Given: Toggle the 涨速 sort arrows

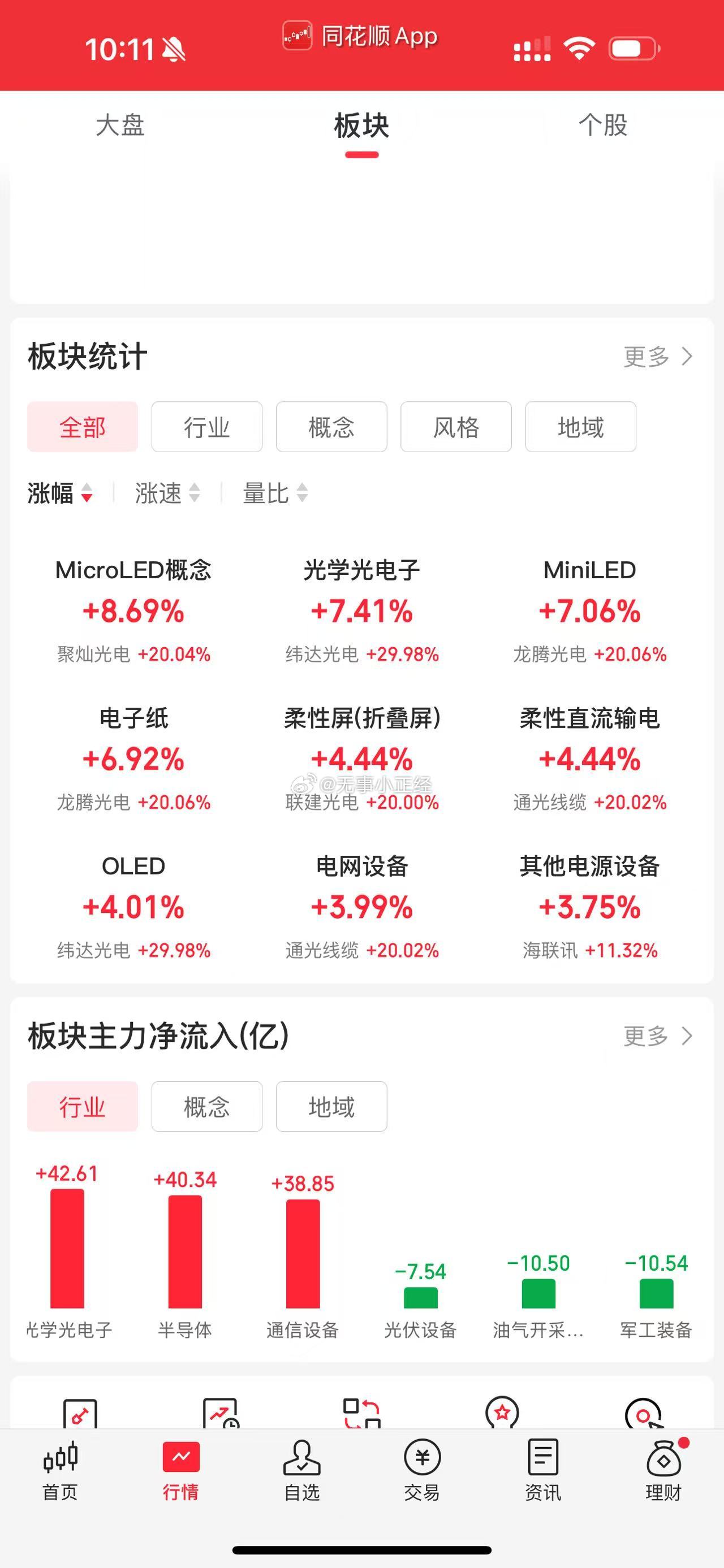Looking at the screenshot, I should (x=166, y=493).
